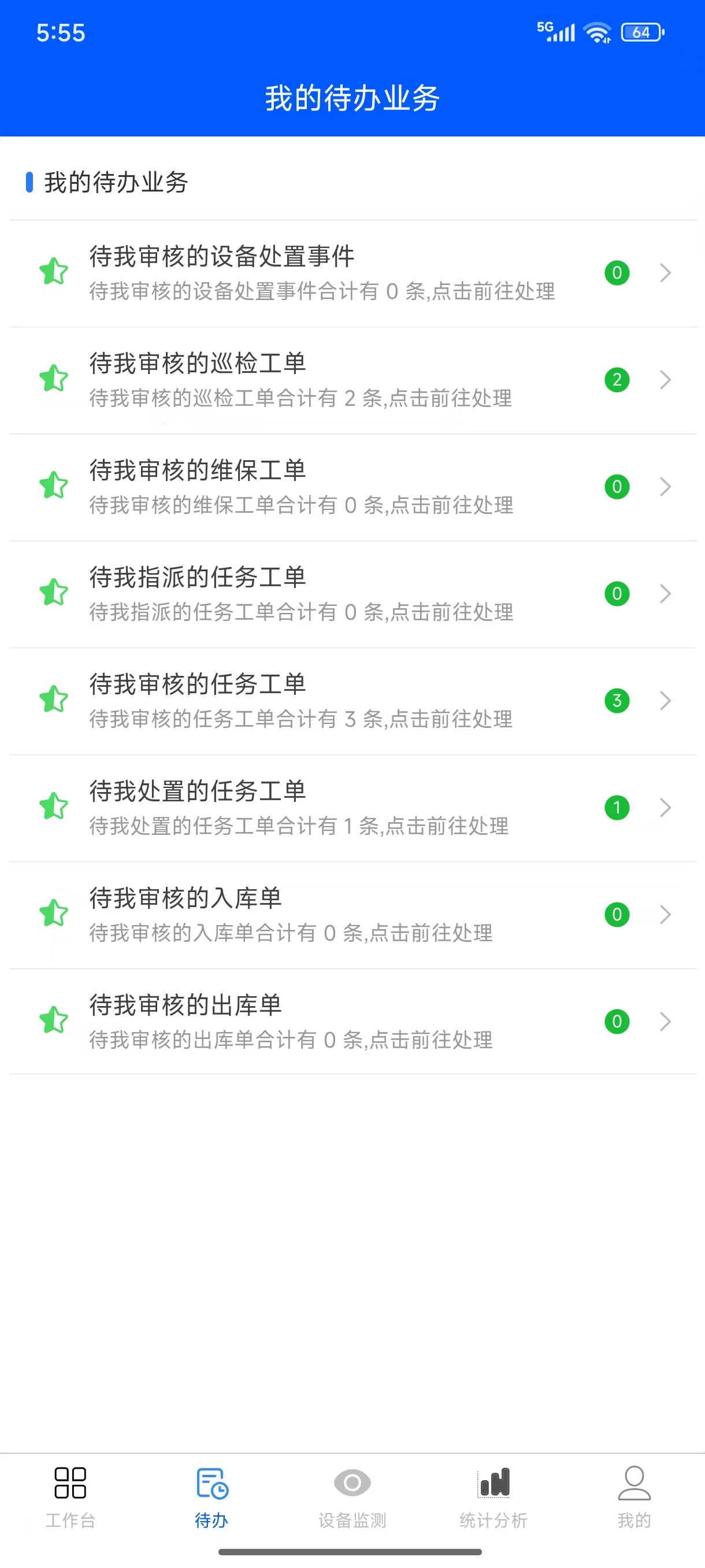View 待我审核的任务工单 items
The image size is (705, 1568).
[352, 701]
